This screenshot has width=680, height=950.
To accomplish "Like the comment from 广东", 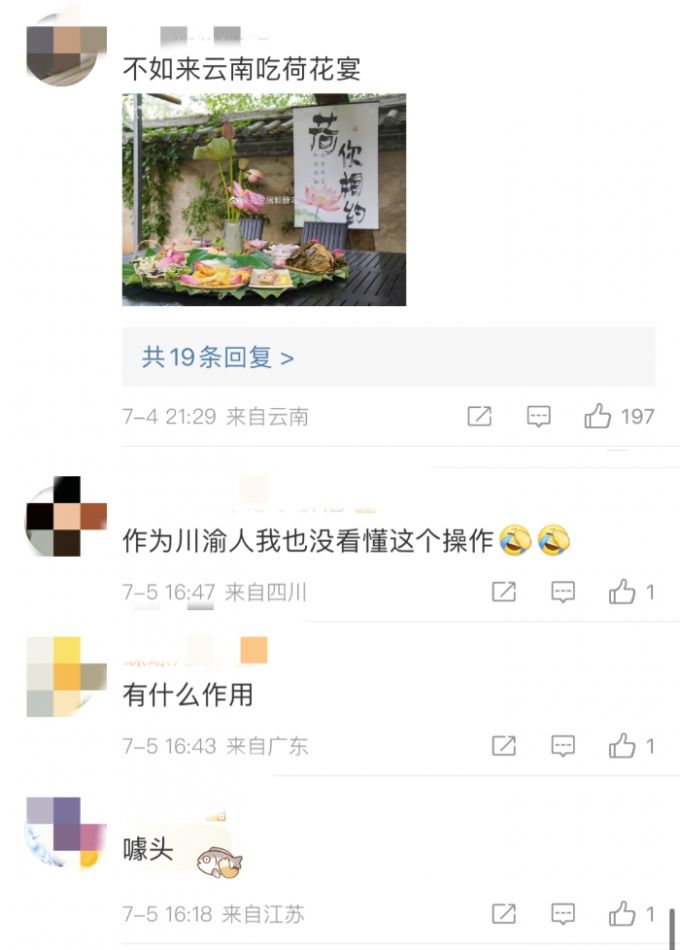I will coord(622,746).
